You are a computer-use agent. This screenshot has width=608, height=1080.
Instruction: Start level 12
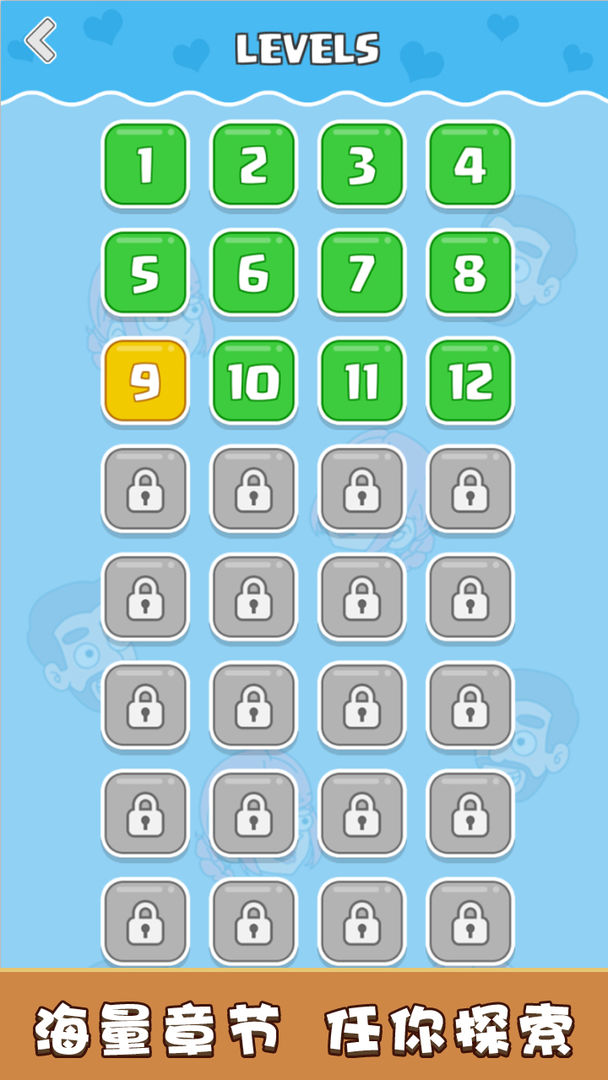point(470,381)
